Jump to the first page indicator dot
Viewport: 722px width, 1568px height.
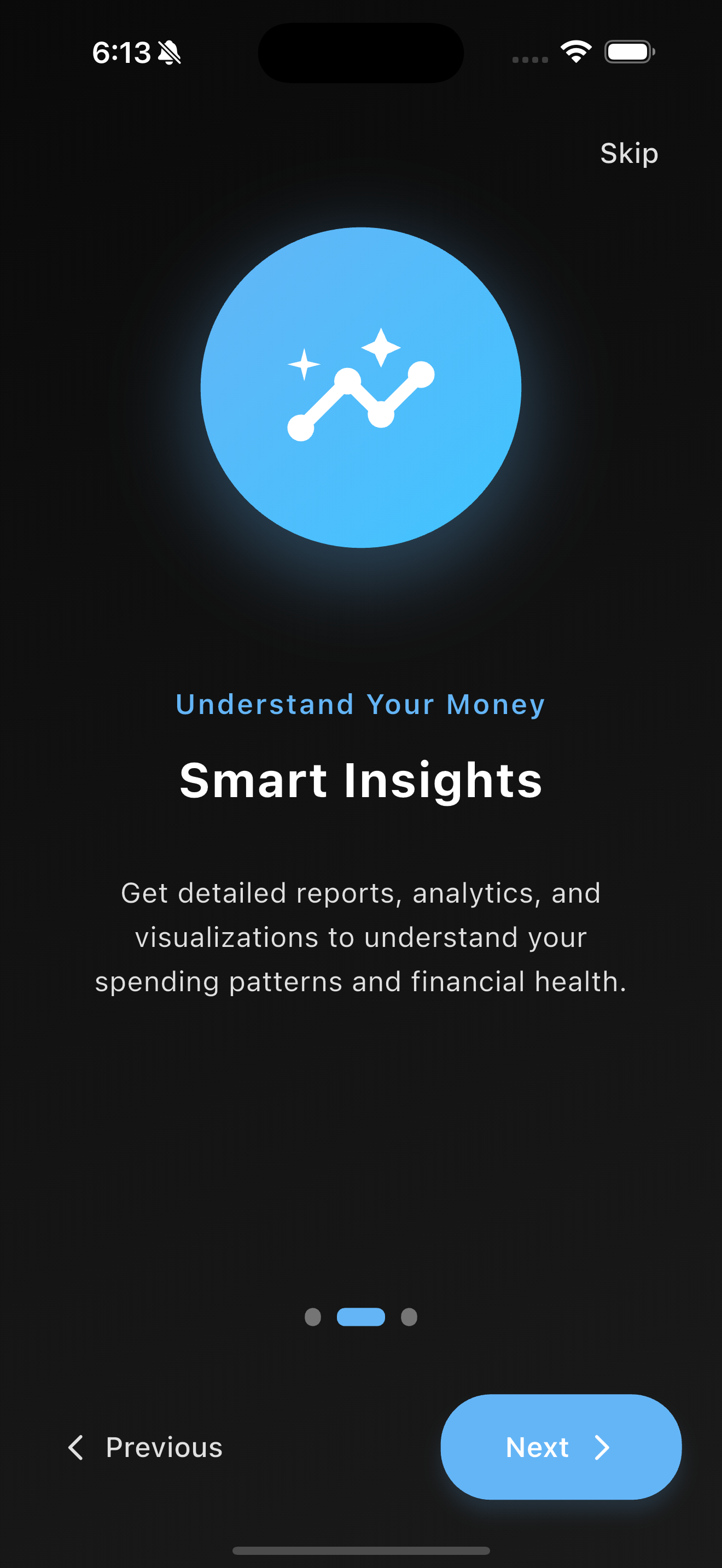pos(313,1317)
